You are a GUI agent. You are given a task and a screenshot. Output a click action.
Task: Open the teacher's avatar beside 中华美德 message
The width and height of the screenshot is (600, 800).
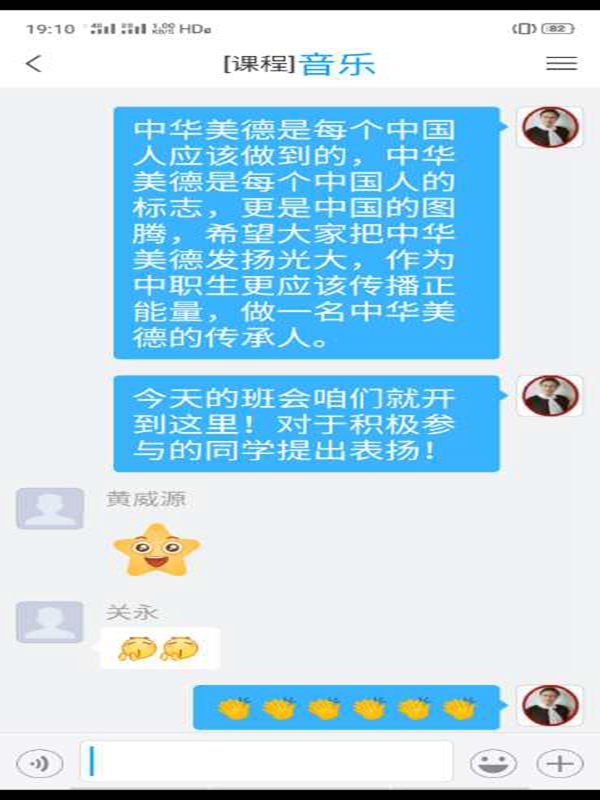click(x=550, y=127)
